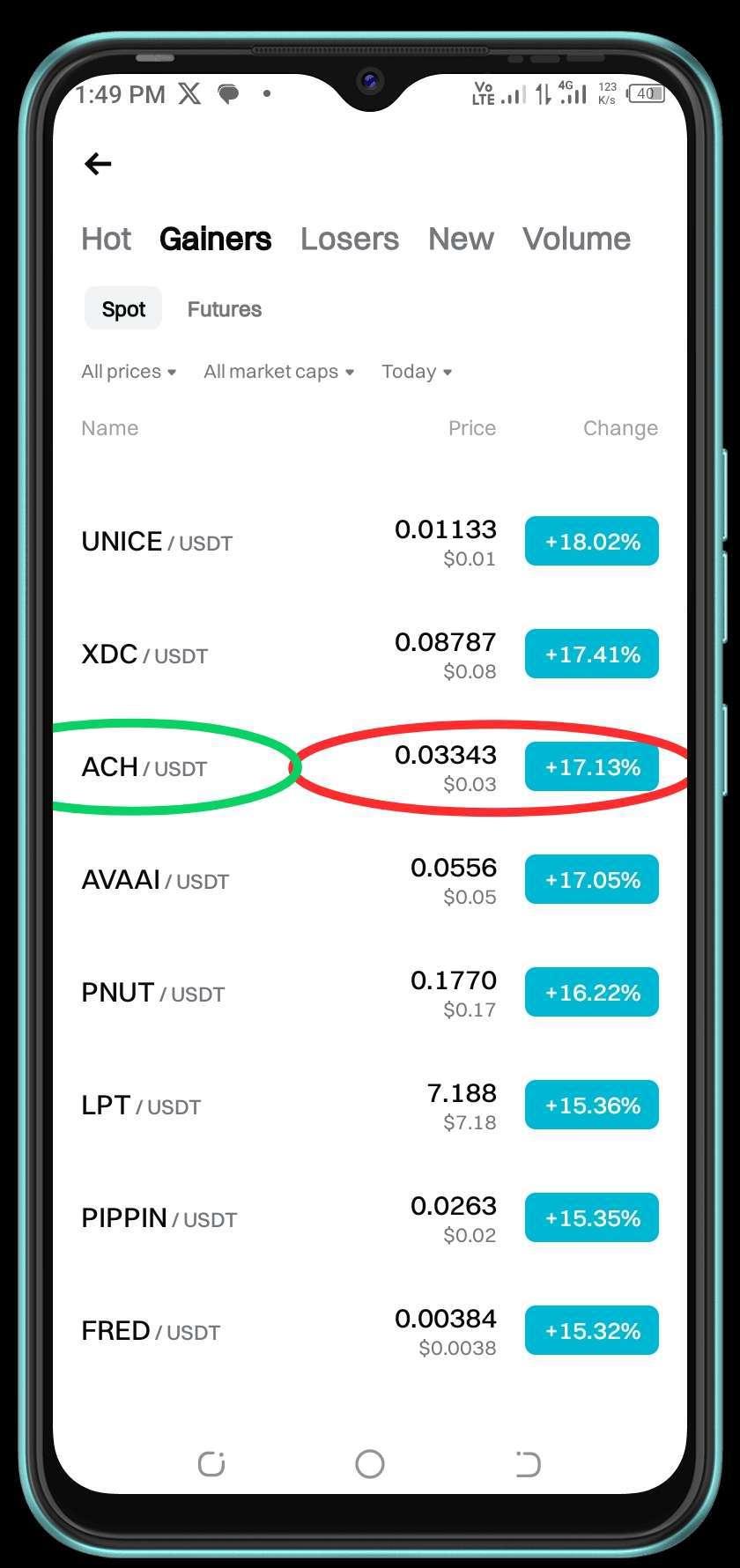Image resolution: width=740 pixels, height=1568 pixels.
Task: Expand the All market caps filter
Action: (278, 372)
